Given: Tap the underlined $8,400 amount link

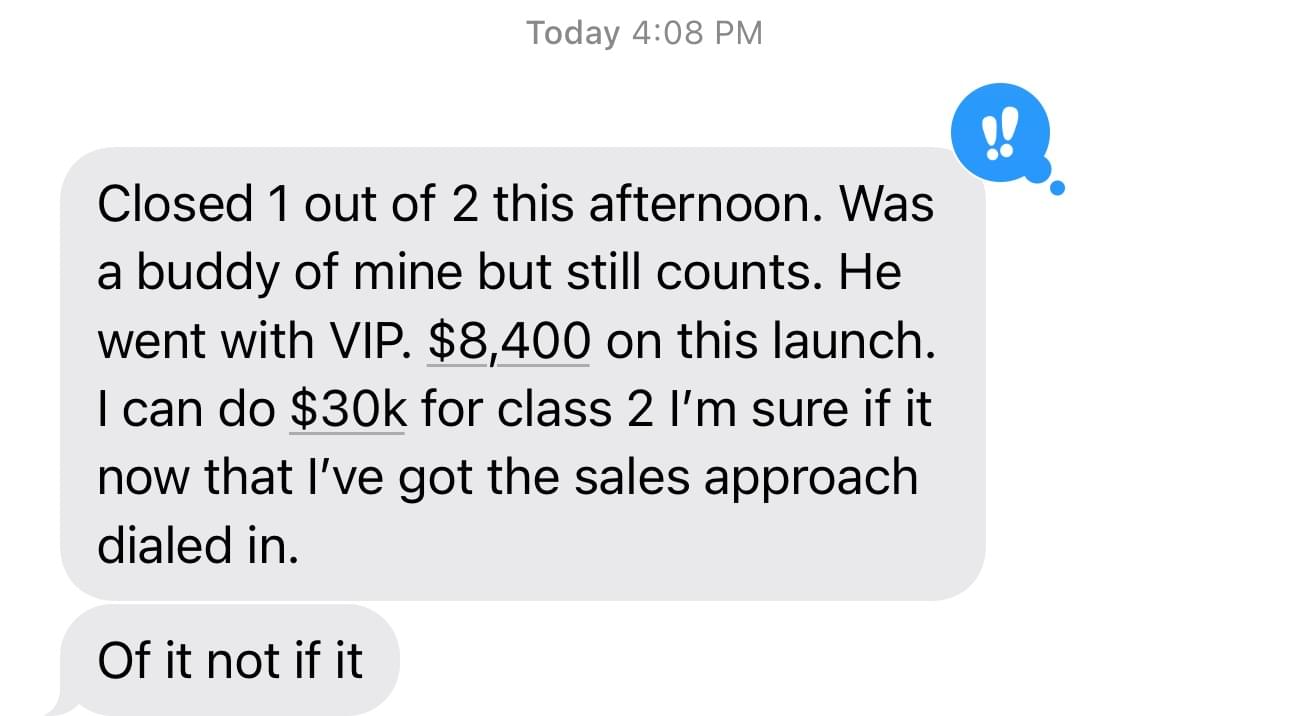Looking at the screenshot, I should tap(507, 342).
